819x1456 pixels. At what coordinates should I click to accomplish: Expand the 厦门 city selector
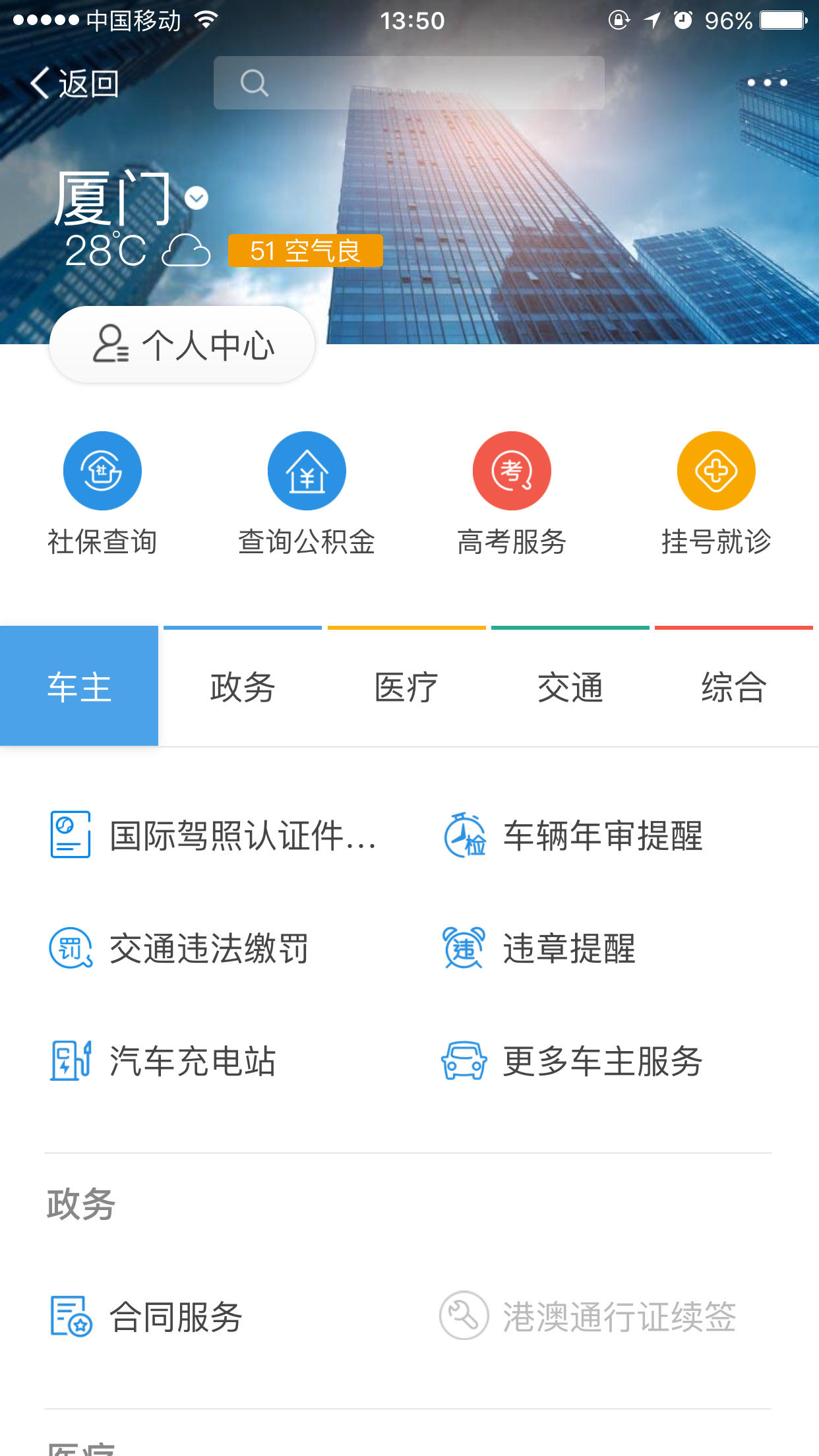tap(197, 198)
